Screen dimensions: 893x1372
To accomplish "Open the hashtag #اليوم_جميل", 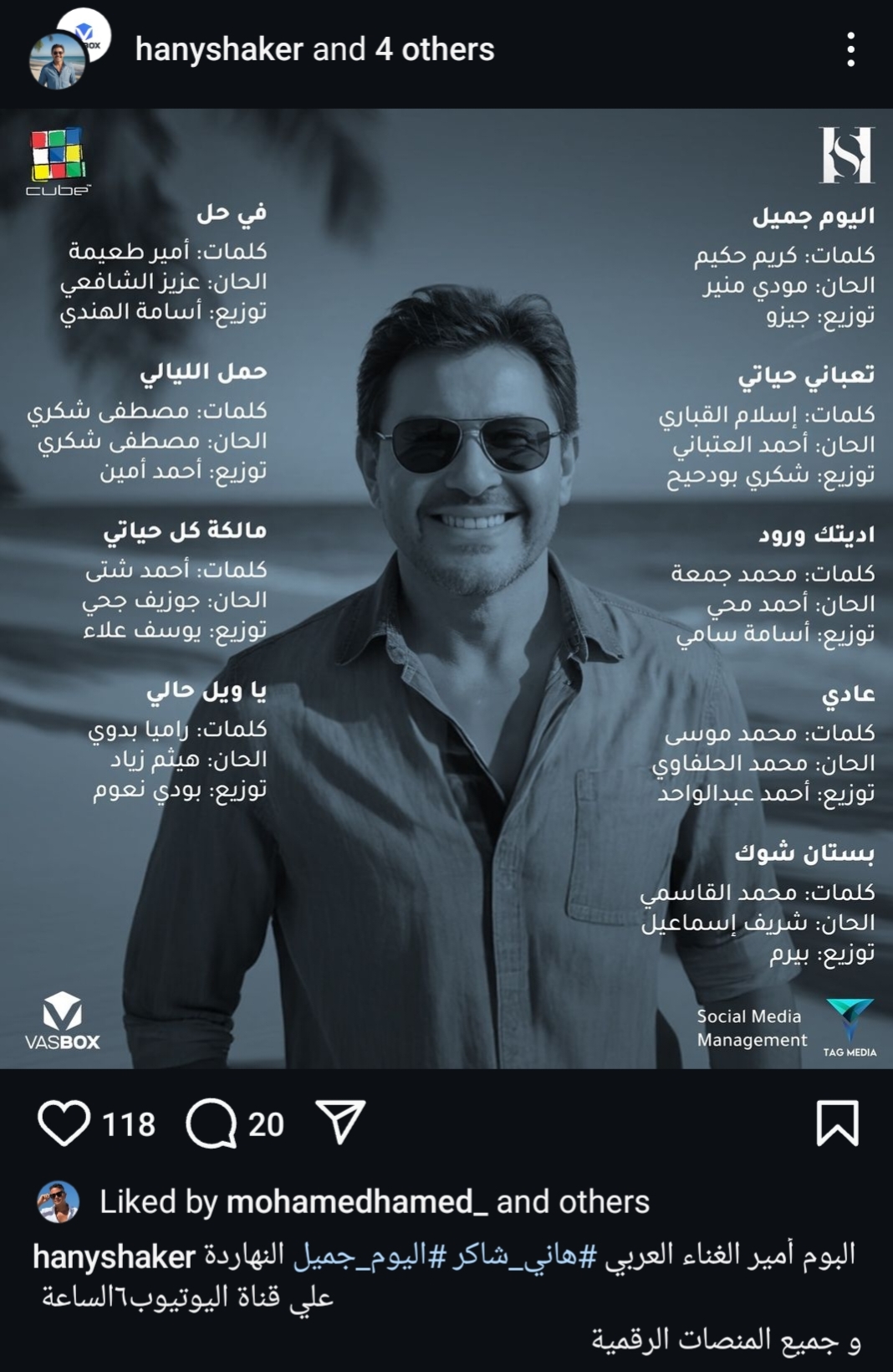I will pos(360,1255).
